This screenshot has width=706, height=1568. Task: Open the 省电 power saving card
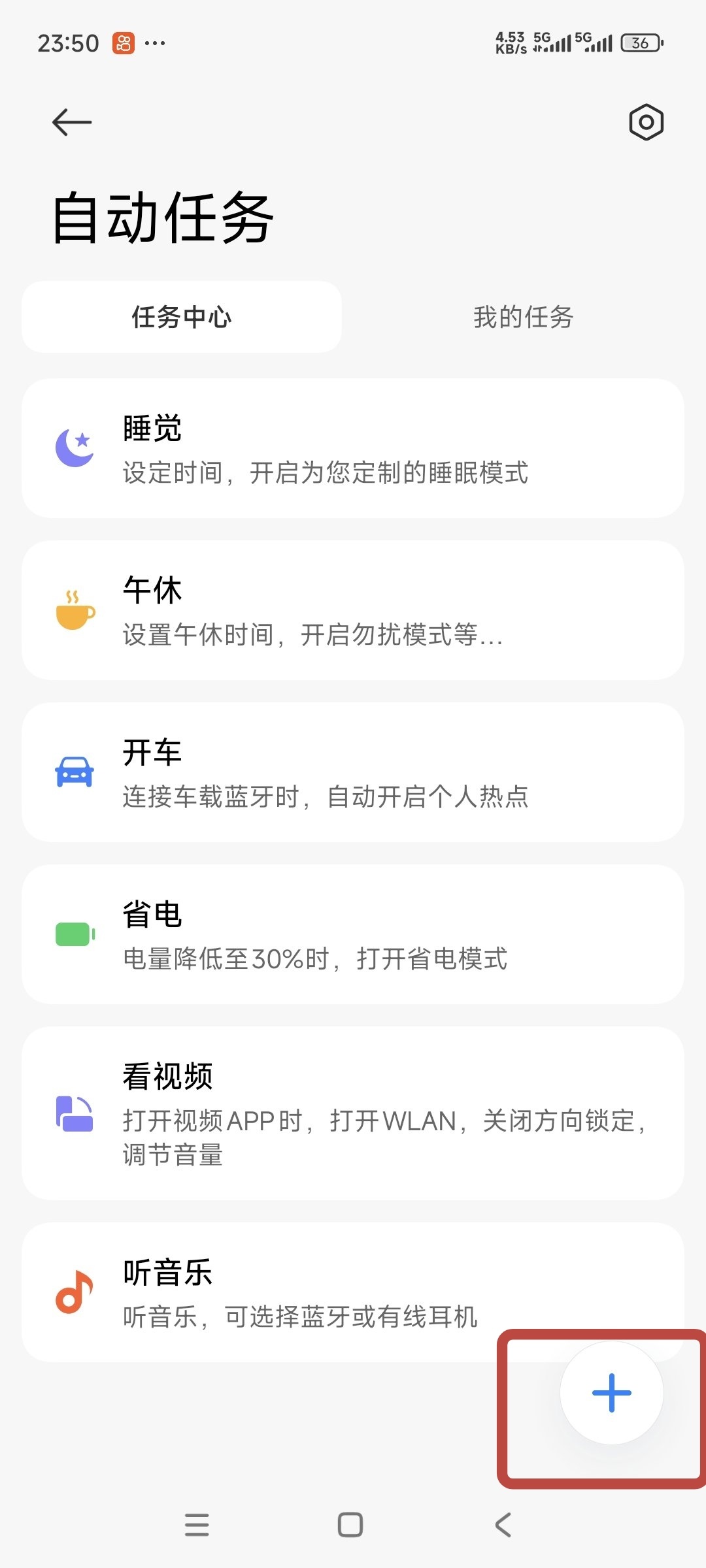(x=353, y=934)
